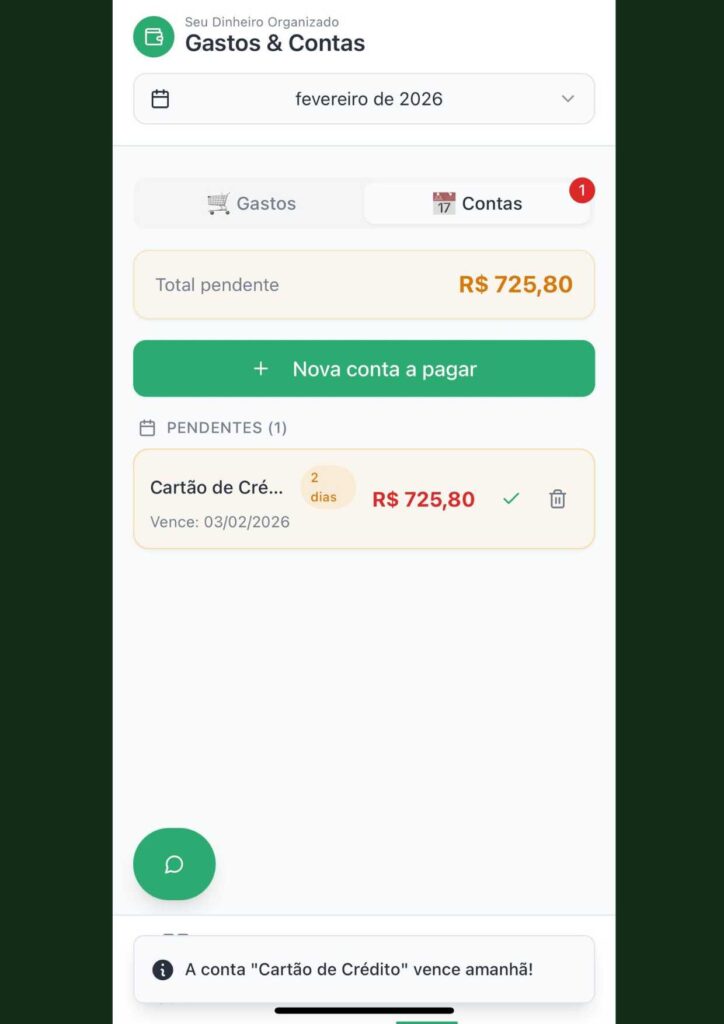Select the Contas tab
The height and width of the screenshot is (1024, 724).
click(477, 204)
